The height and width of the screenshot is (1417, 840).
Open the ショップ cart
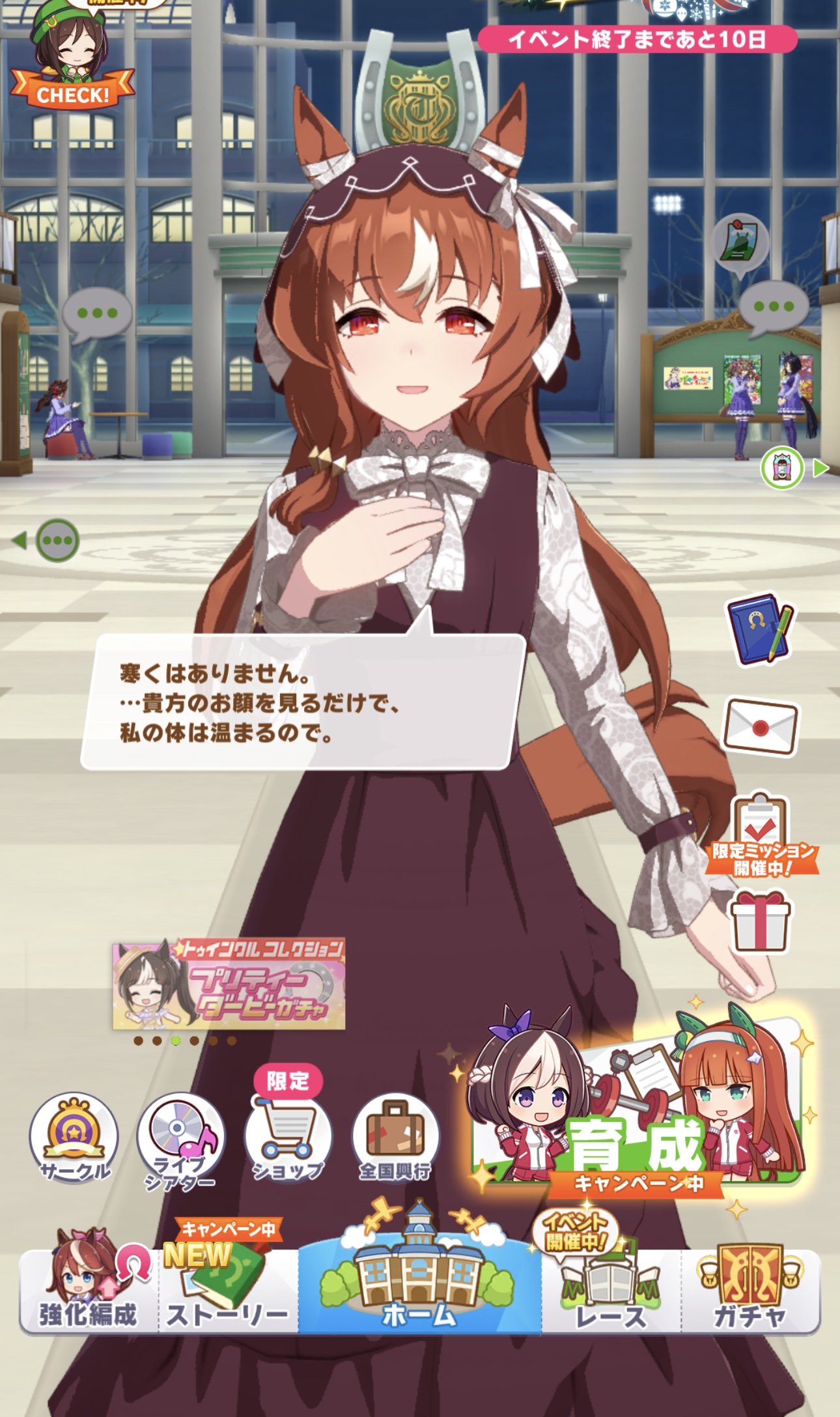tap(287, 1138)
